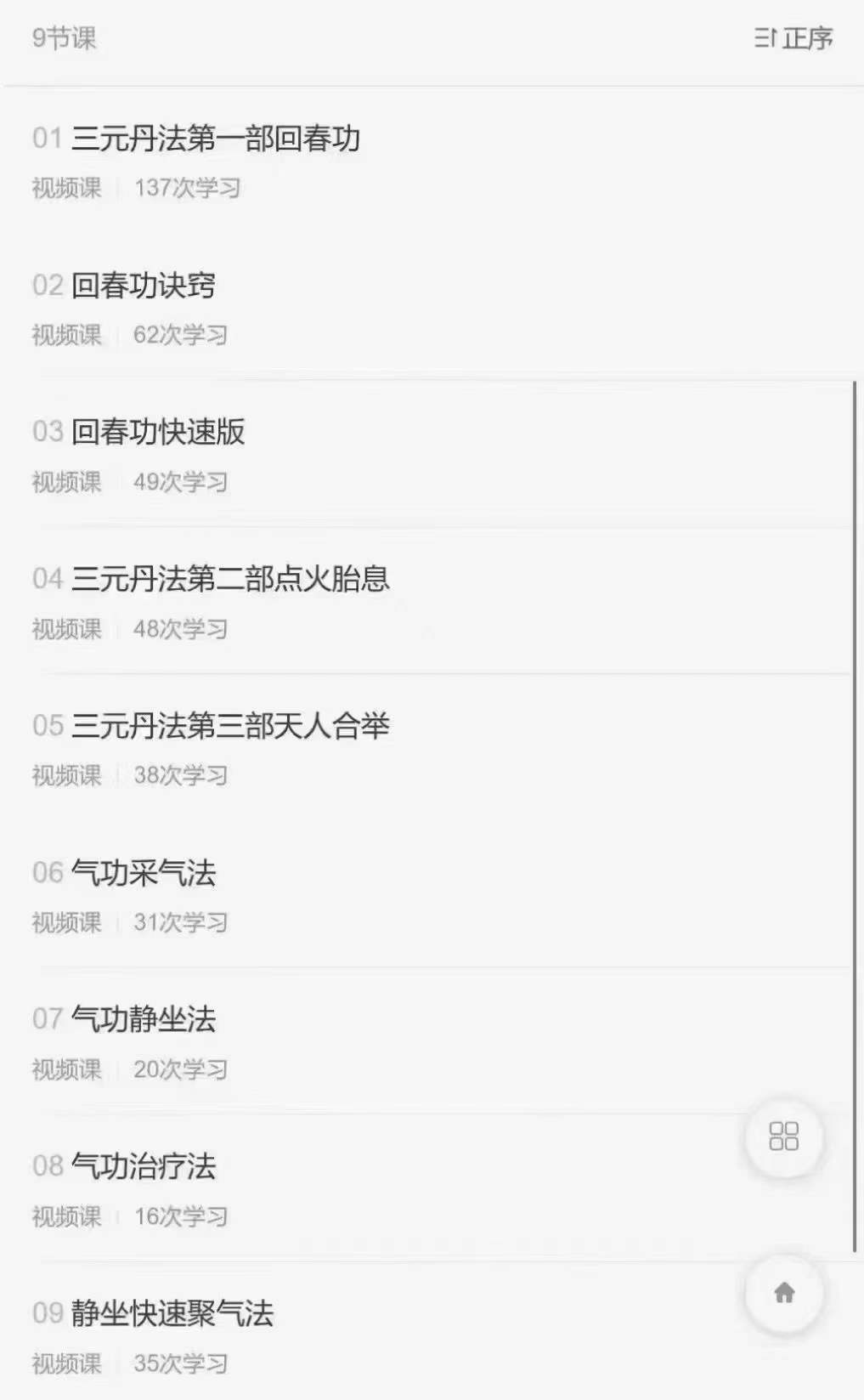This screenshot has height=1400, width=864.
Task: Open lesson 01 三元丹法第一部回春功
Action: coord(216,139)
